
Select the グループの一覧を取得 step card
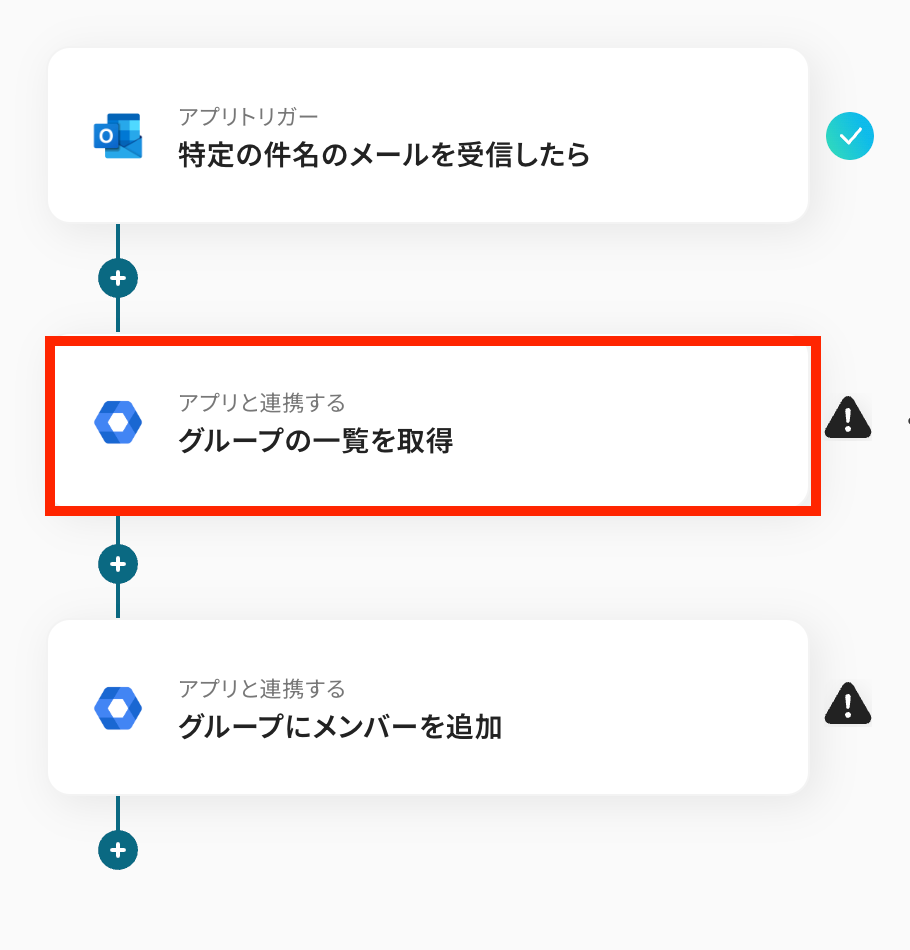(430, 424)
